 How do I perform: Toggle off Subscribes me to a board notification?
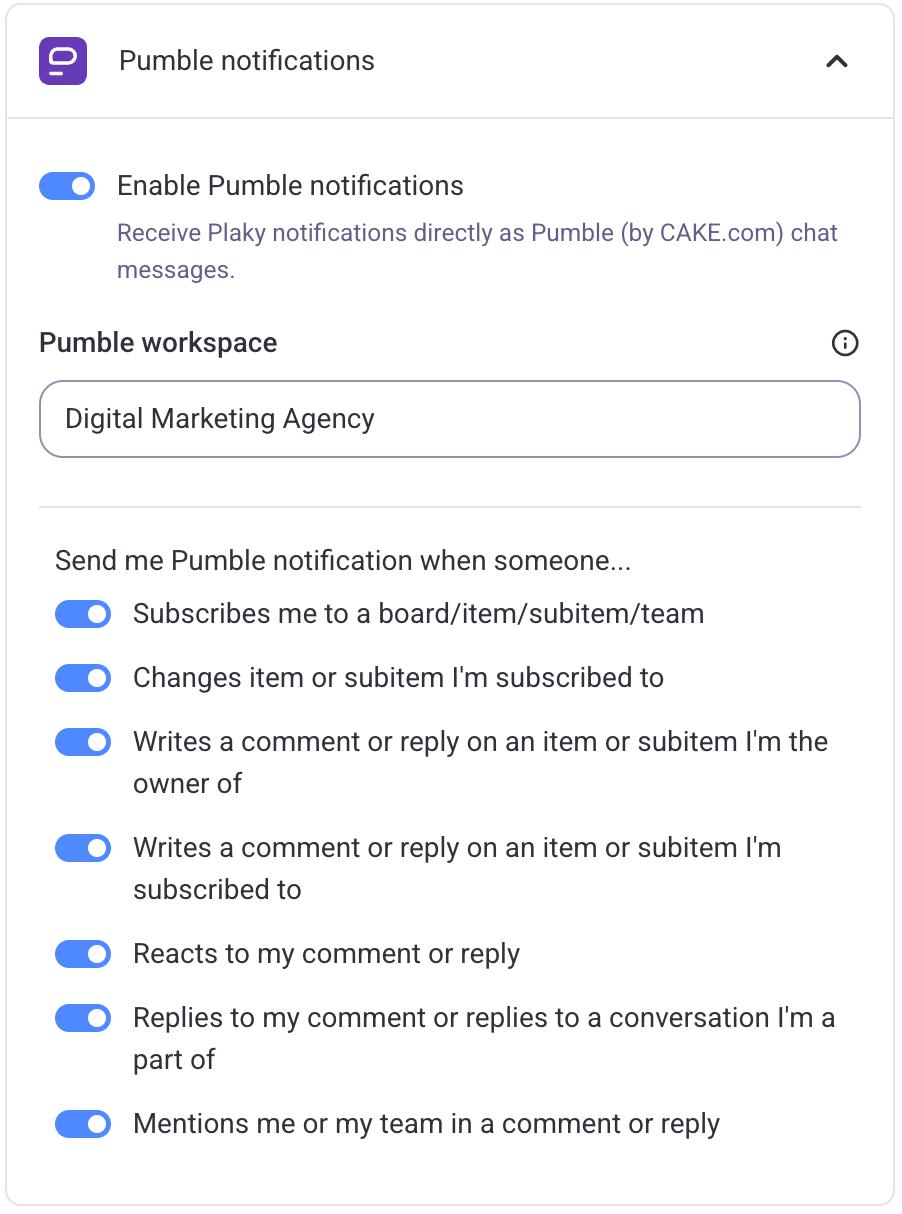click(83, 614)
